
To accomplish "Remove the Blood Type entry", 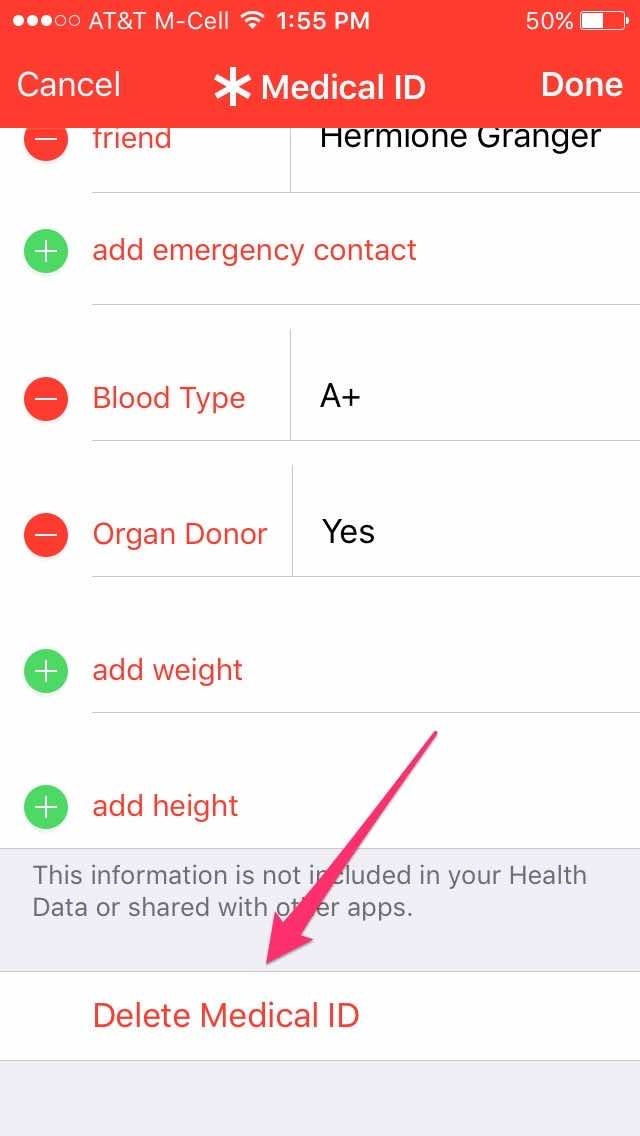I will 46,399.
